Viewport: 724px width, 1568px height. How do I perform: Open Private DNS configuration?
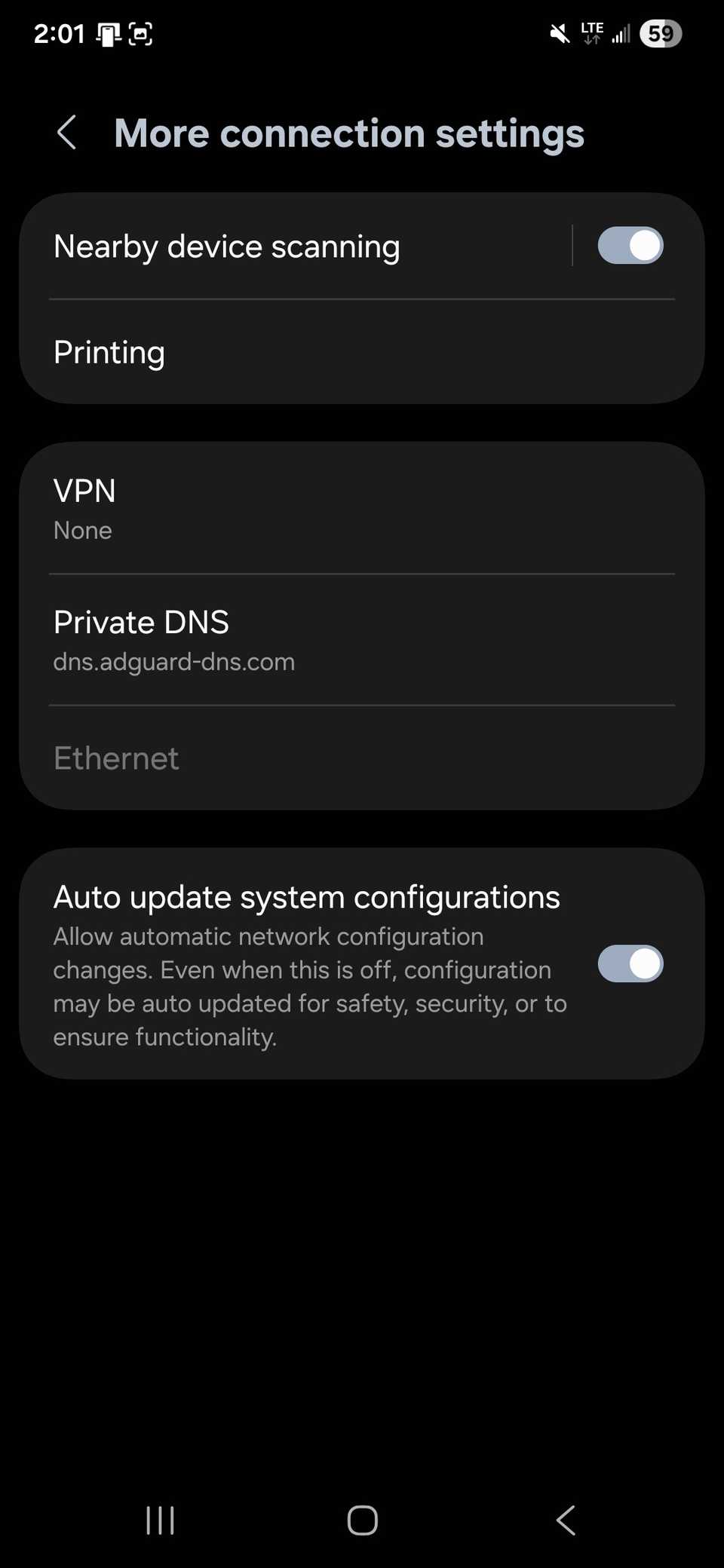pyautogui.click(x=362, y=639)
